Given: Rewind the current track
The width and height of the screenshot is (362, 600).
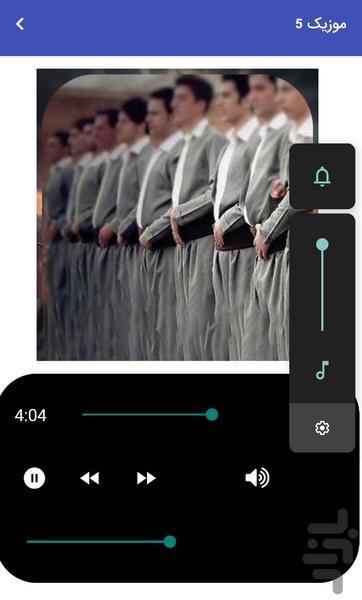Looking at the screenshot, I should (x=90, y=478).
